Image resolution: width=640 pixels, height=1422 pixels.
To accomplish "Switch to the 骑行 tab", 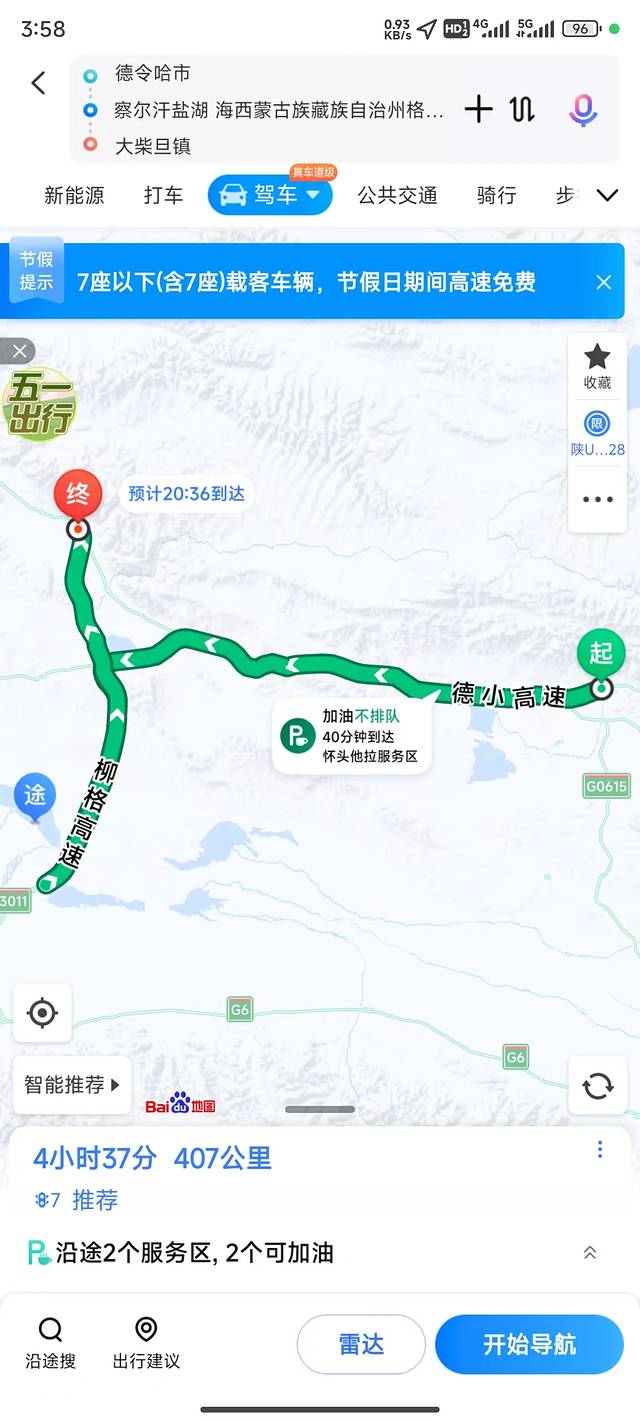I will point(496,195).
